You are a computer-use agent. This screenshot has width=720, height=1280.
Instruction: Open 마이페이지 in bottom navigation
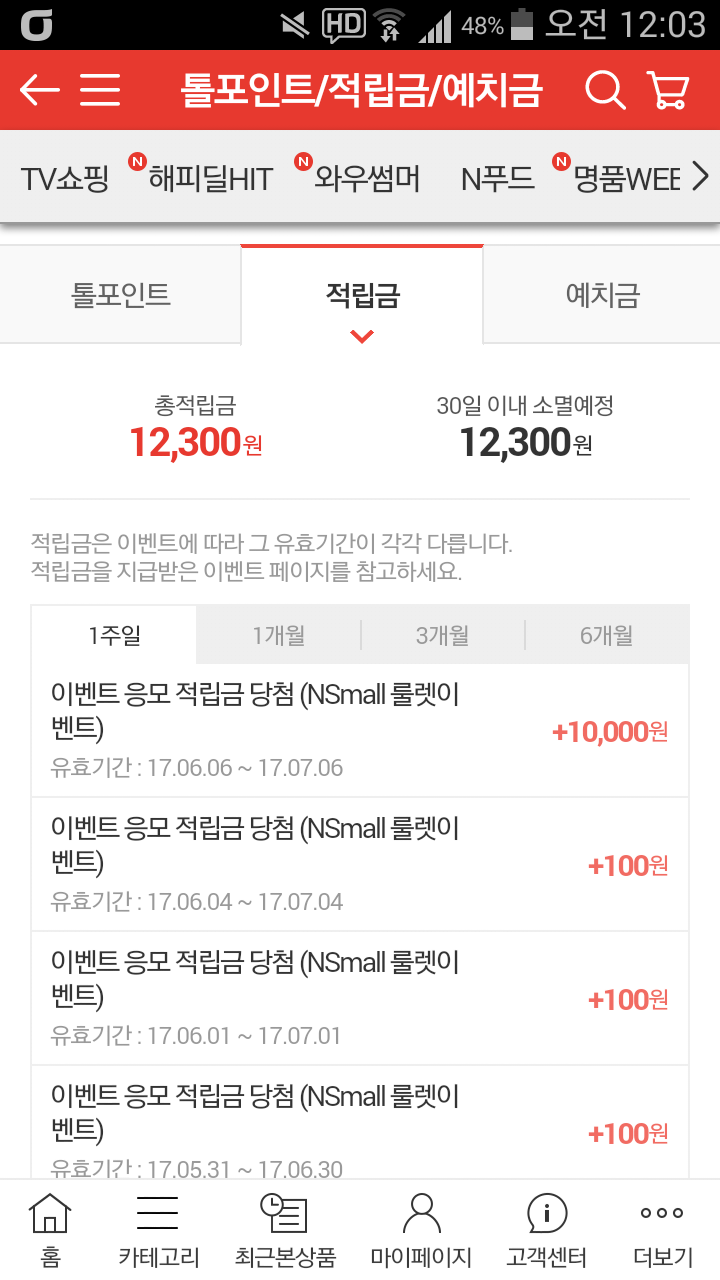(421, 1230)
